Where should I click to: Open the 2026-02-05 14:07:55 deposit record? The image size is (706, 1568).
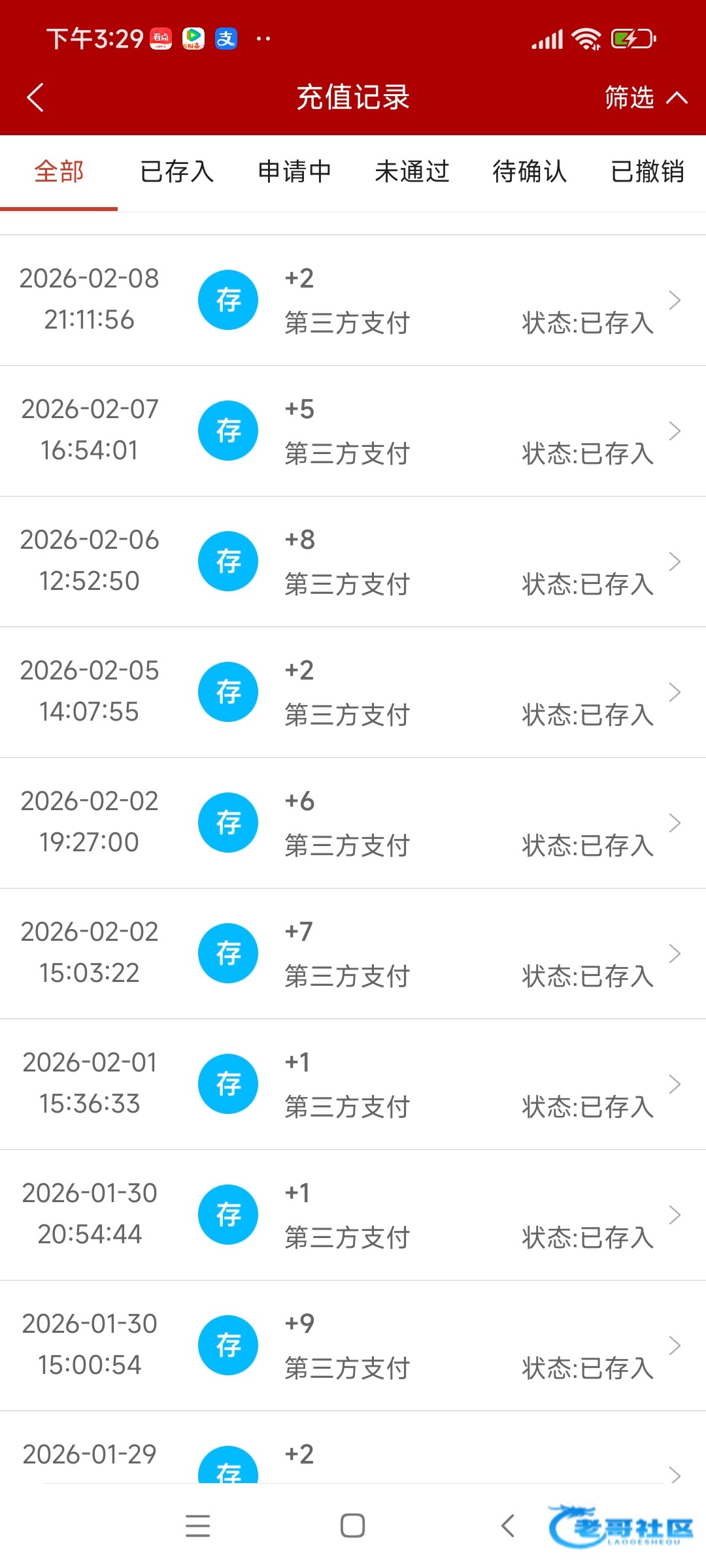point(353,693)
